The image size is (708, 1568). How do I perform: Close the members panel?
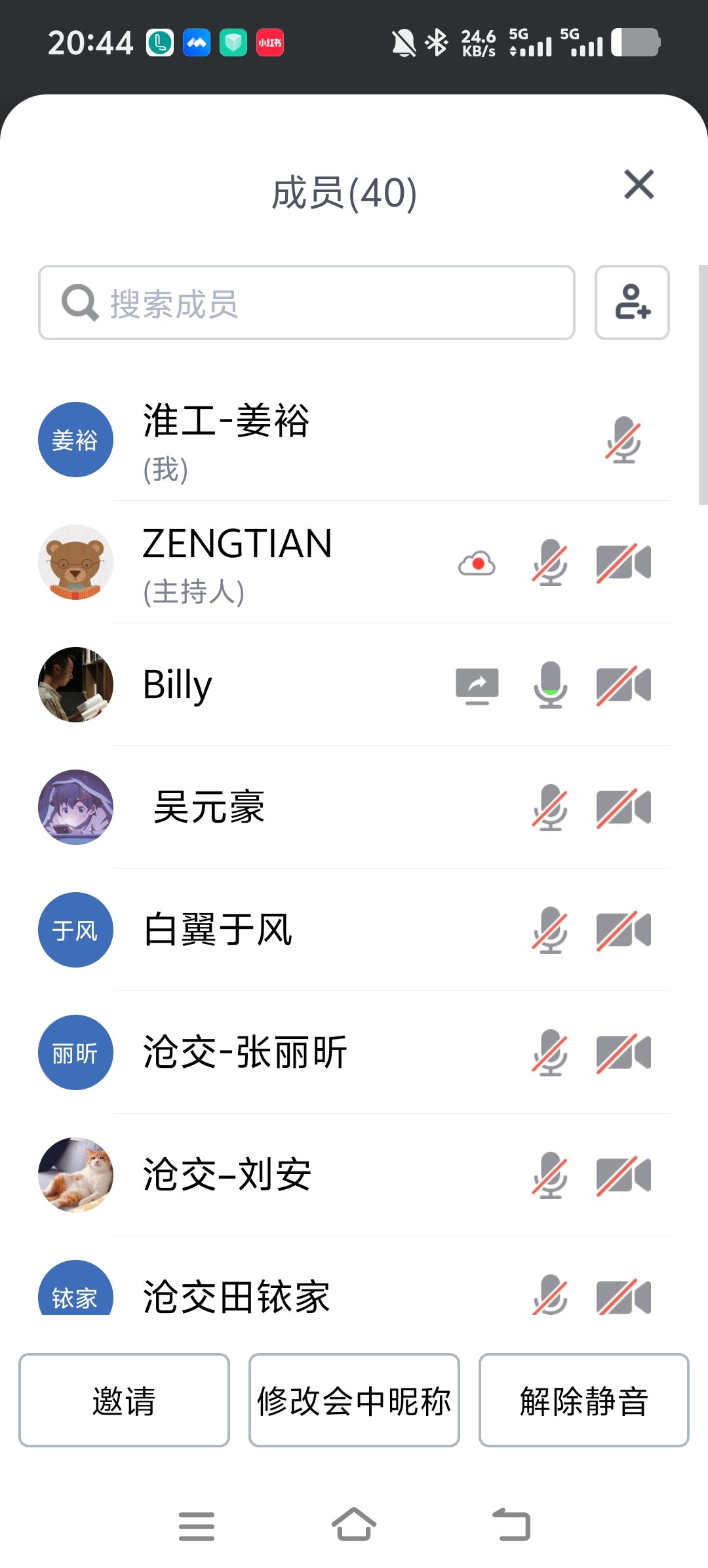639,184
